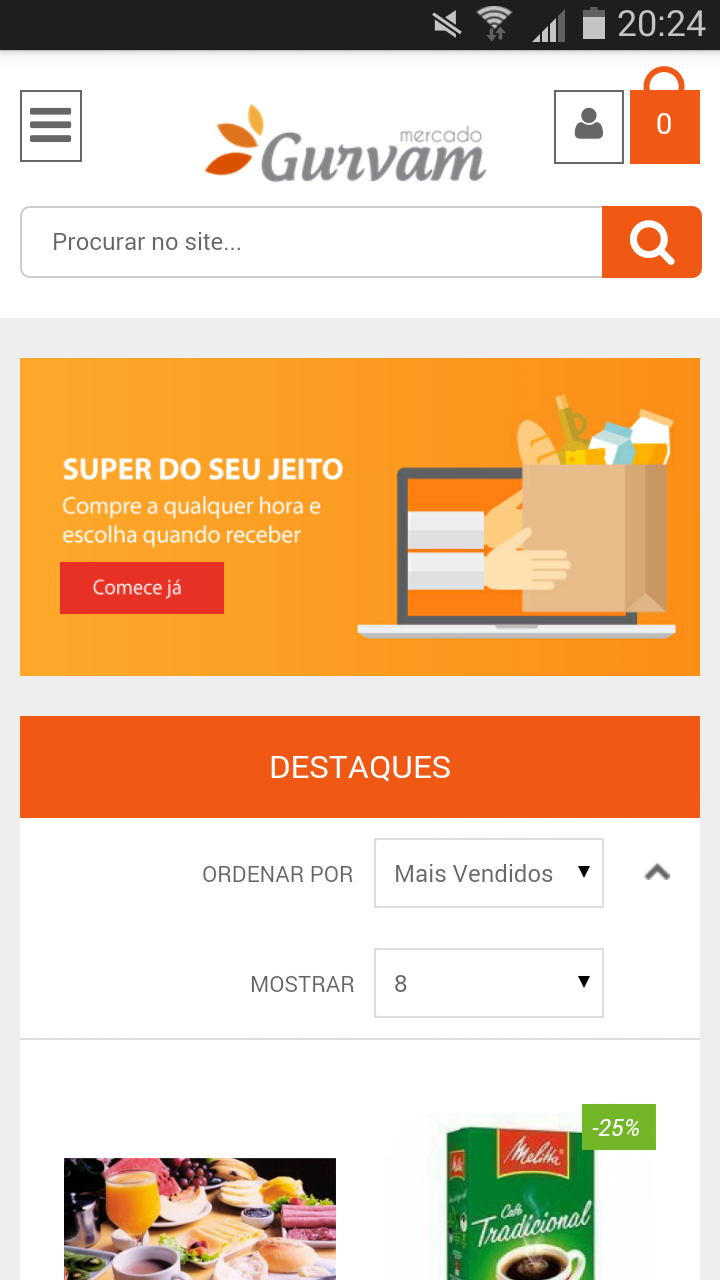Open the Melitta Tradicional coffee product

[518, 1200]
